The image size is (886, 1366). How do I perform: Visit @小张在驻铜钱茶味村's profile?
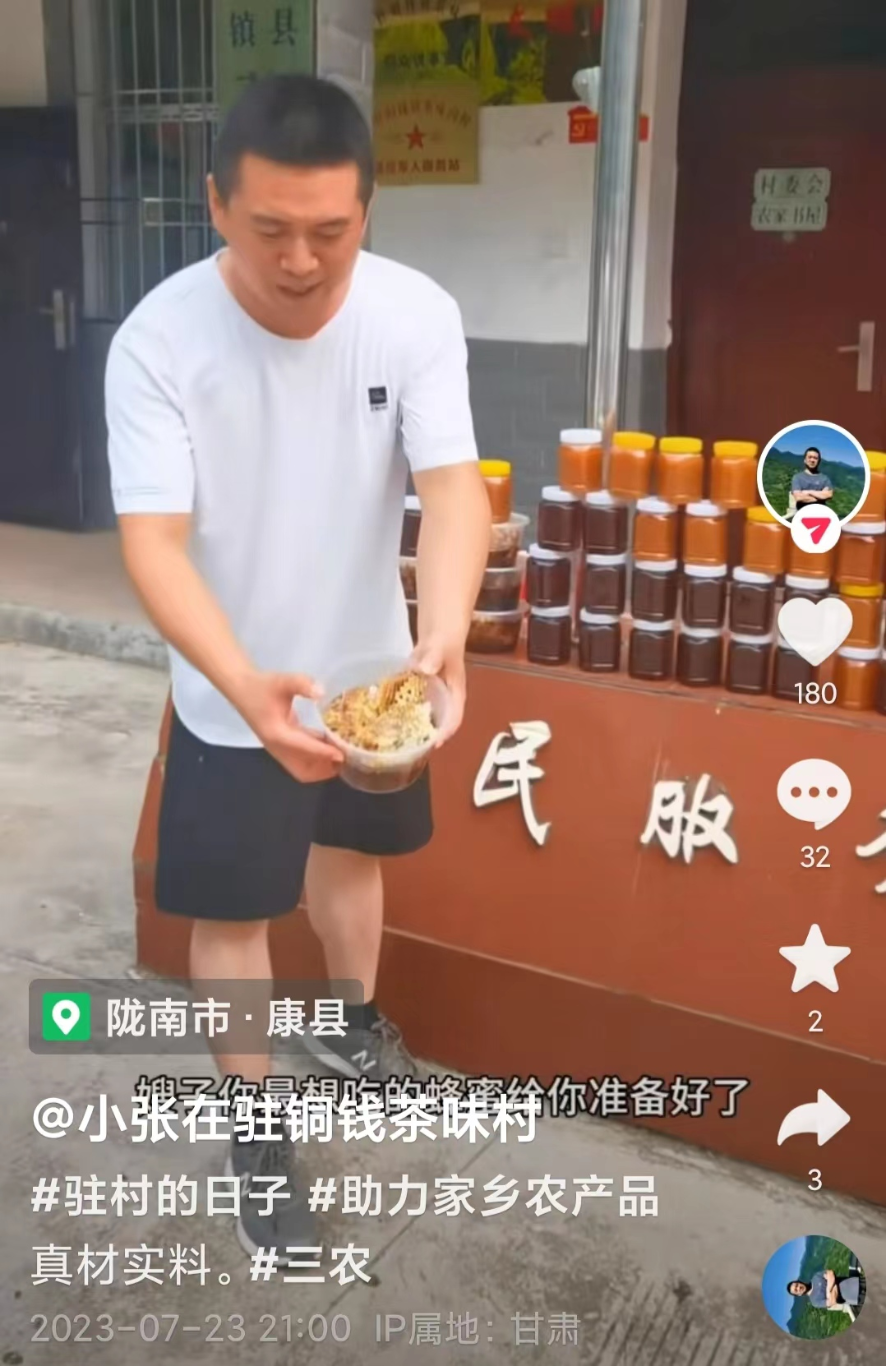coord(286,1120)
